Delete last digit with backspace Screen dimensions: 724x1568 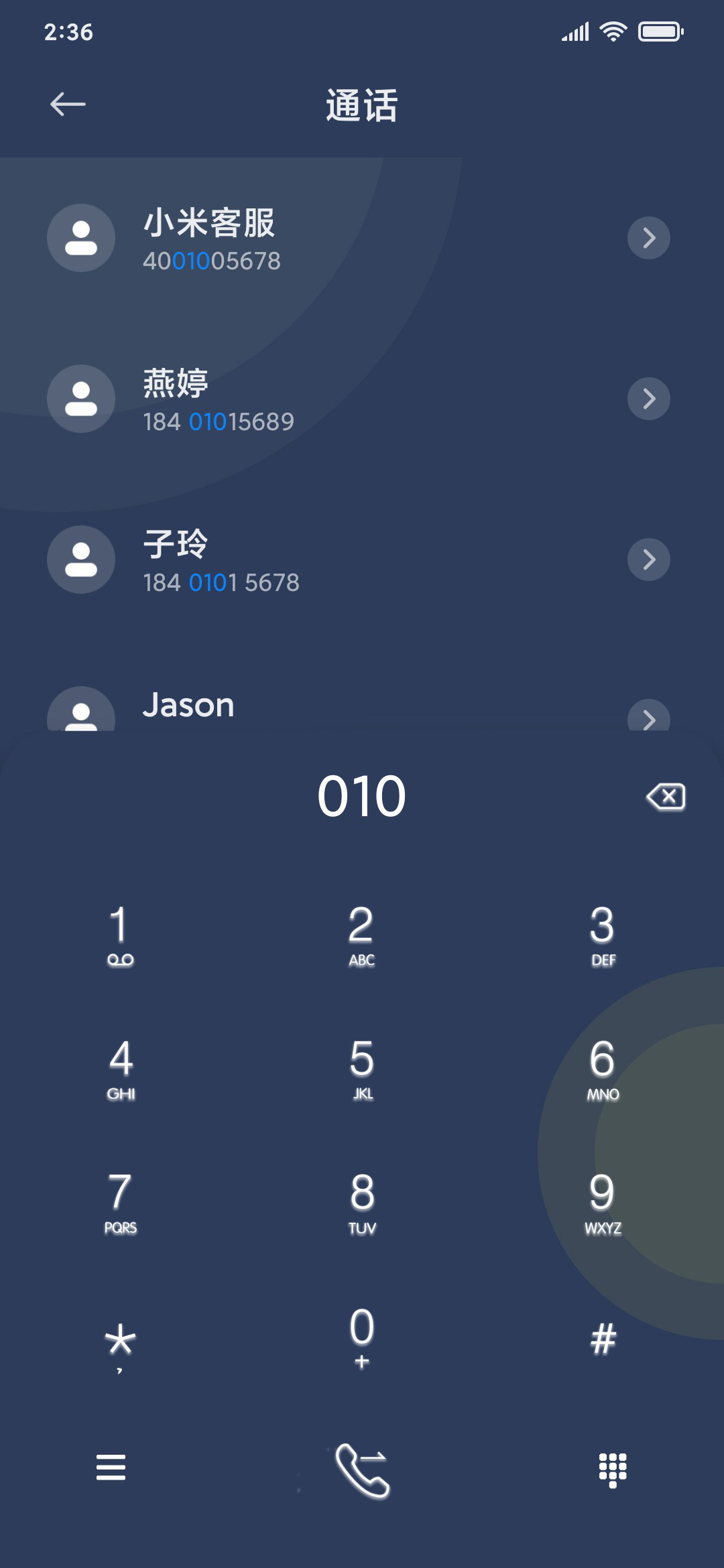point(666,797)
